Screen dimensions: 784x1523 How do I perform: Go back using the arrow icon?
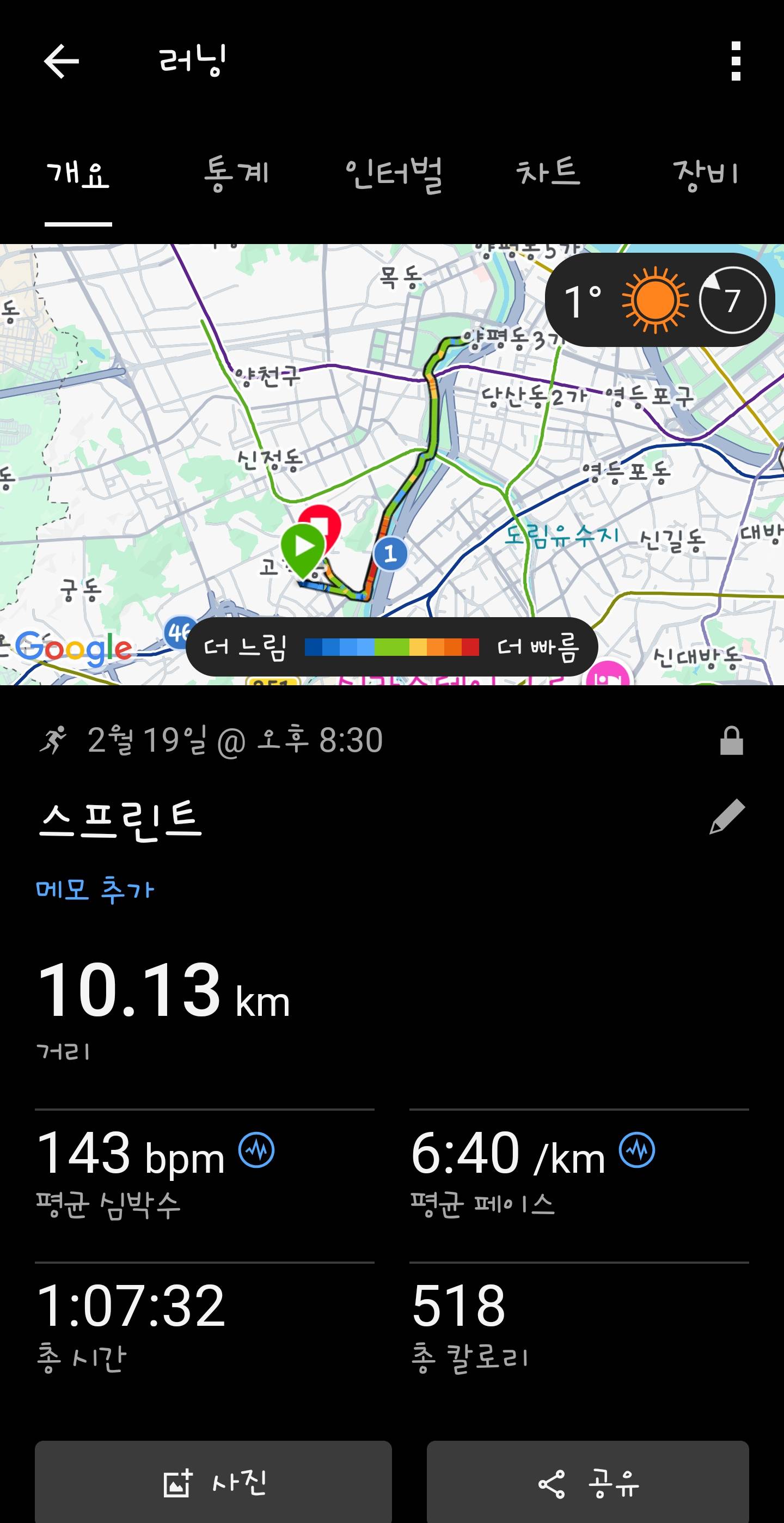[x=62, y=61]
